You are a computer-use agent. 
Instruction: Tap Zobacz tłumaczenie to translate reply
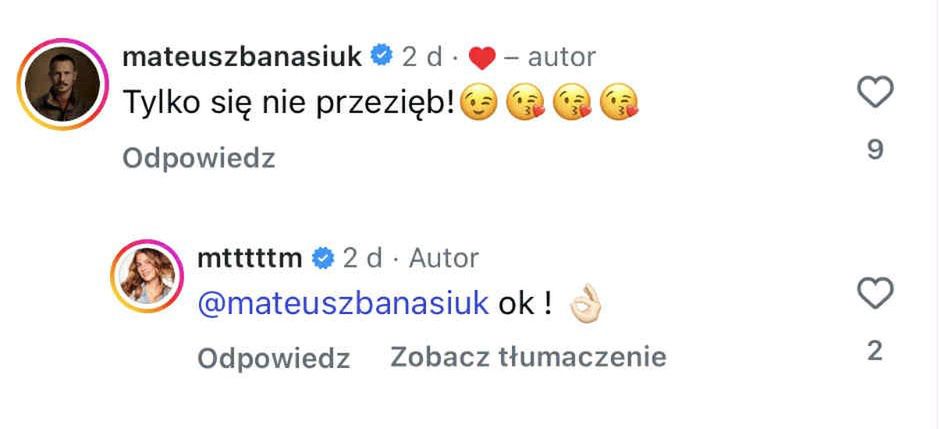[x=528, y=357]
